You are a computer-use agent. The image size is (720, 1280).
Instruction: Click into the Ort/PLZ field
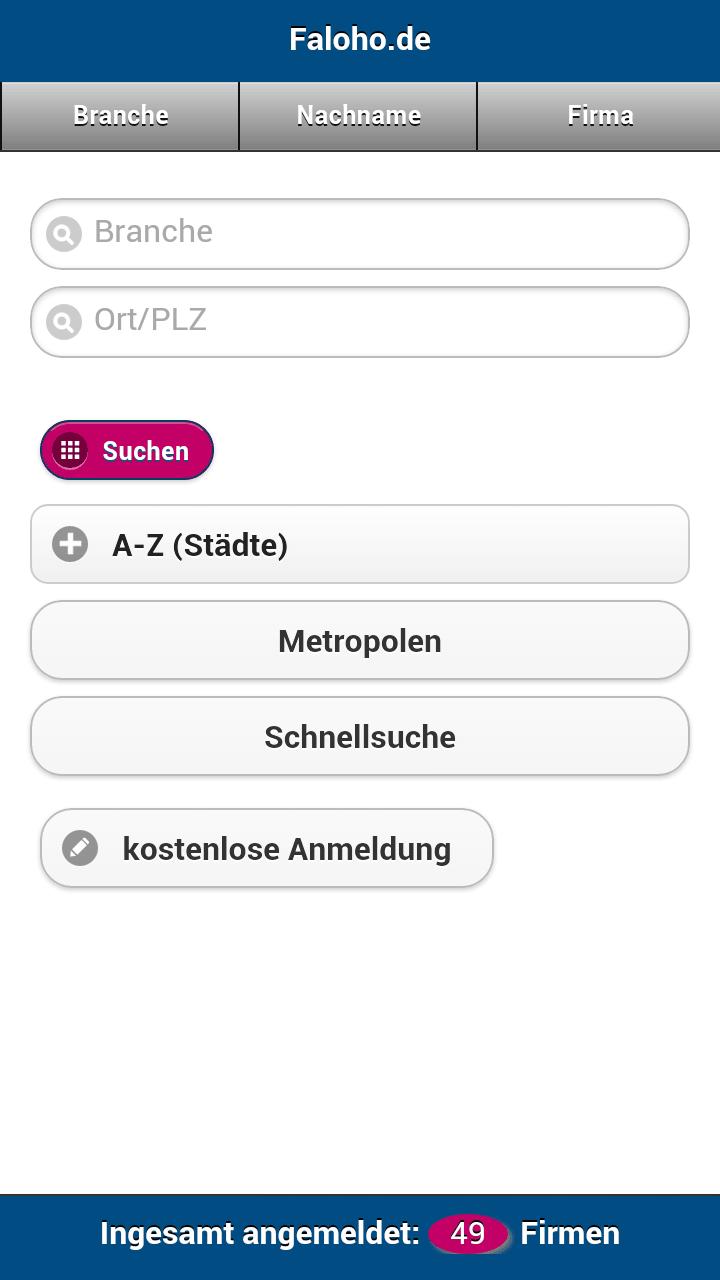[359, 321]
